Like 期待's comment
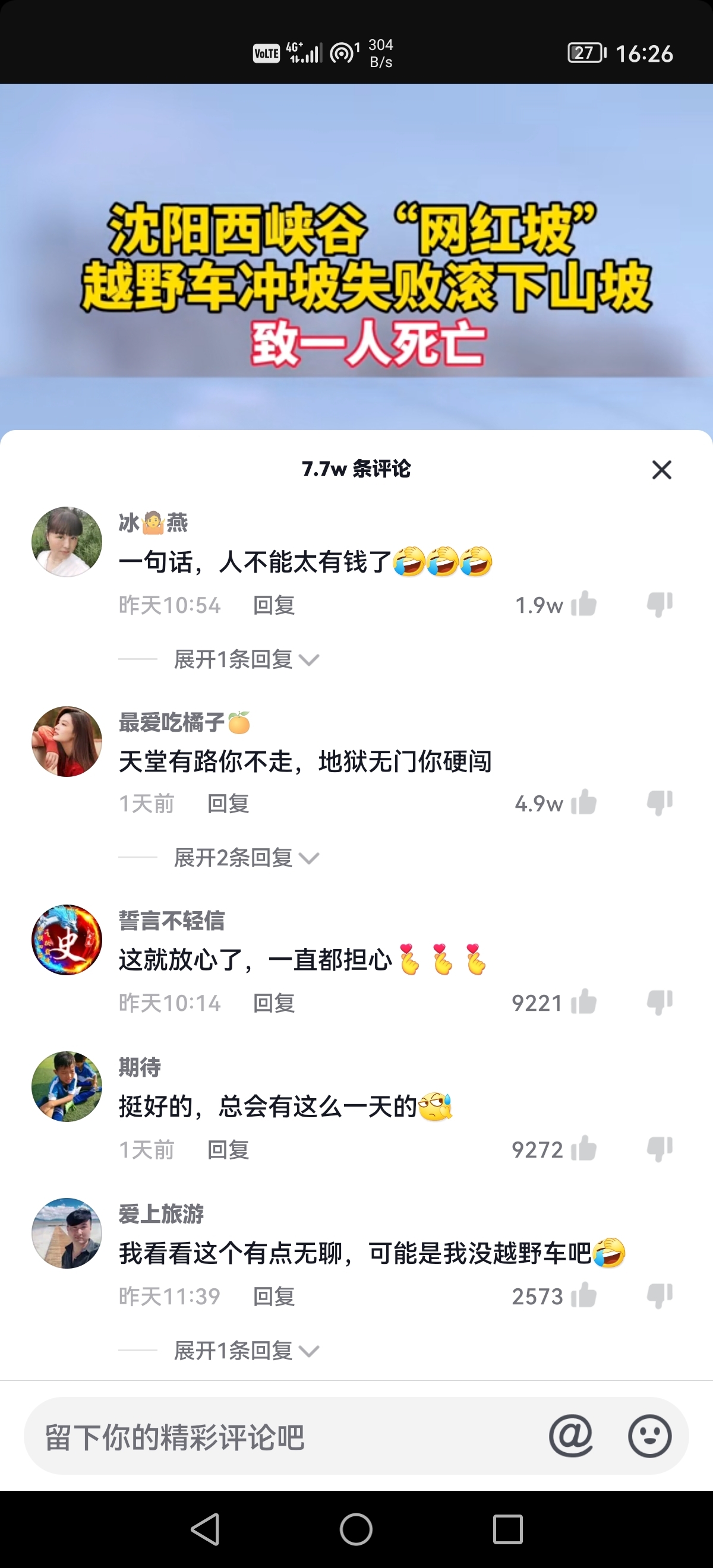The width and height of the screenshot is (713, 1568). point(583,1149)
